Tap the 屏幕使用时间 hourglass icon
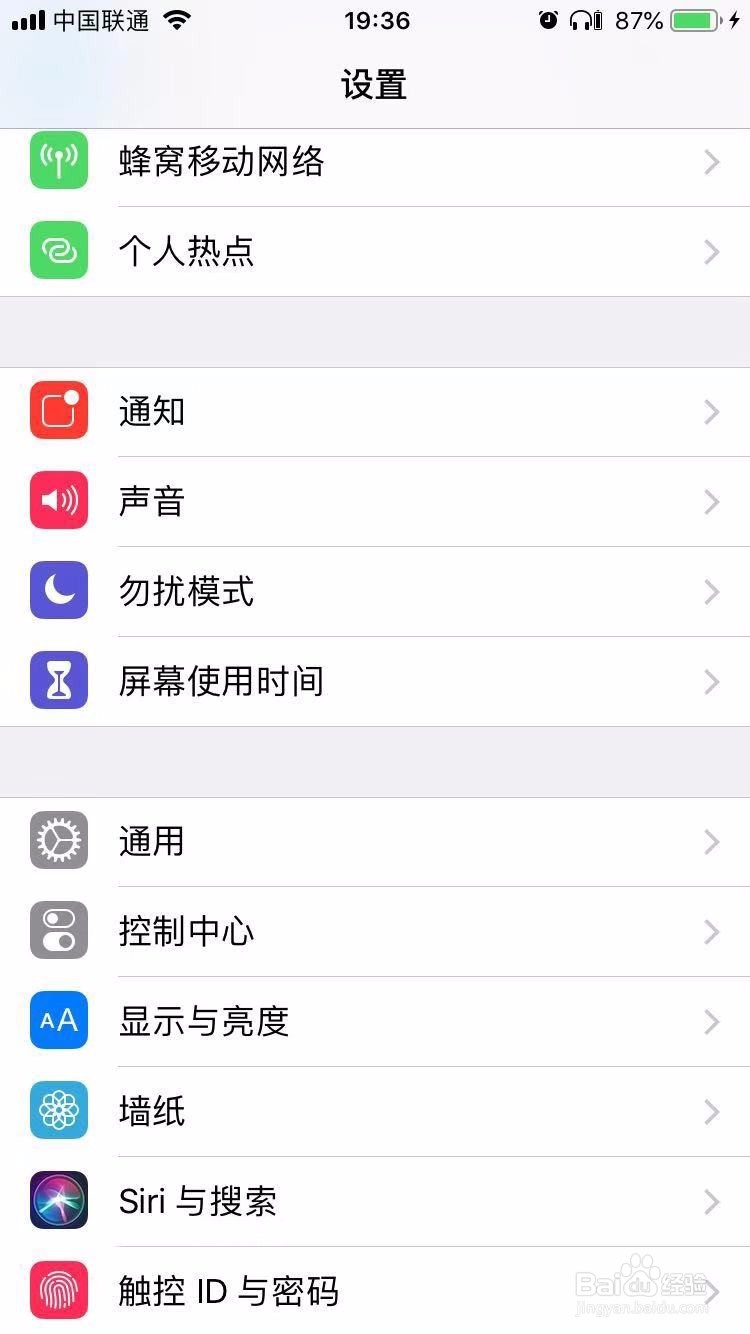The height and width of the screenshot is (1334, 750). [x=58, y=681]
